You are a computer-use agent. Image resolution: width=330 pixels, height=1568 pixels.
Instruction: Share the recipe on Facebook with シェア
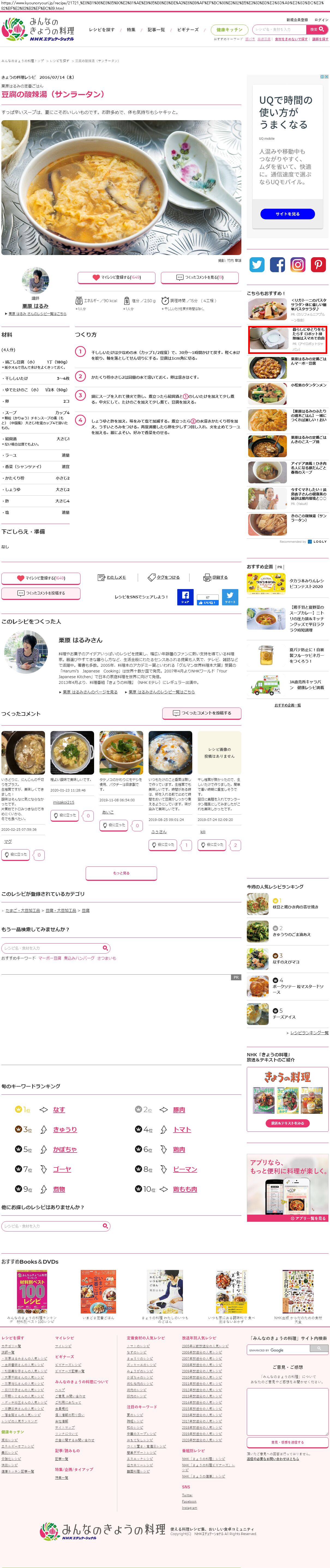click(185, 596)
